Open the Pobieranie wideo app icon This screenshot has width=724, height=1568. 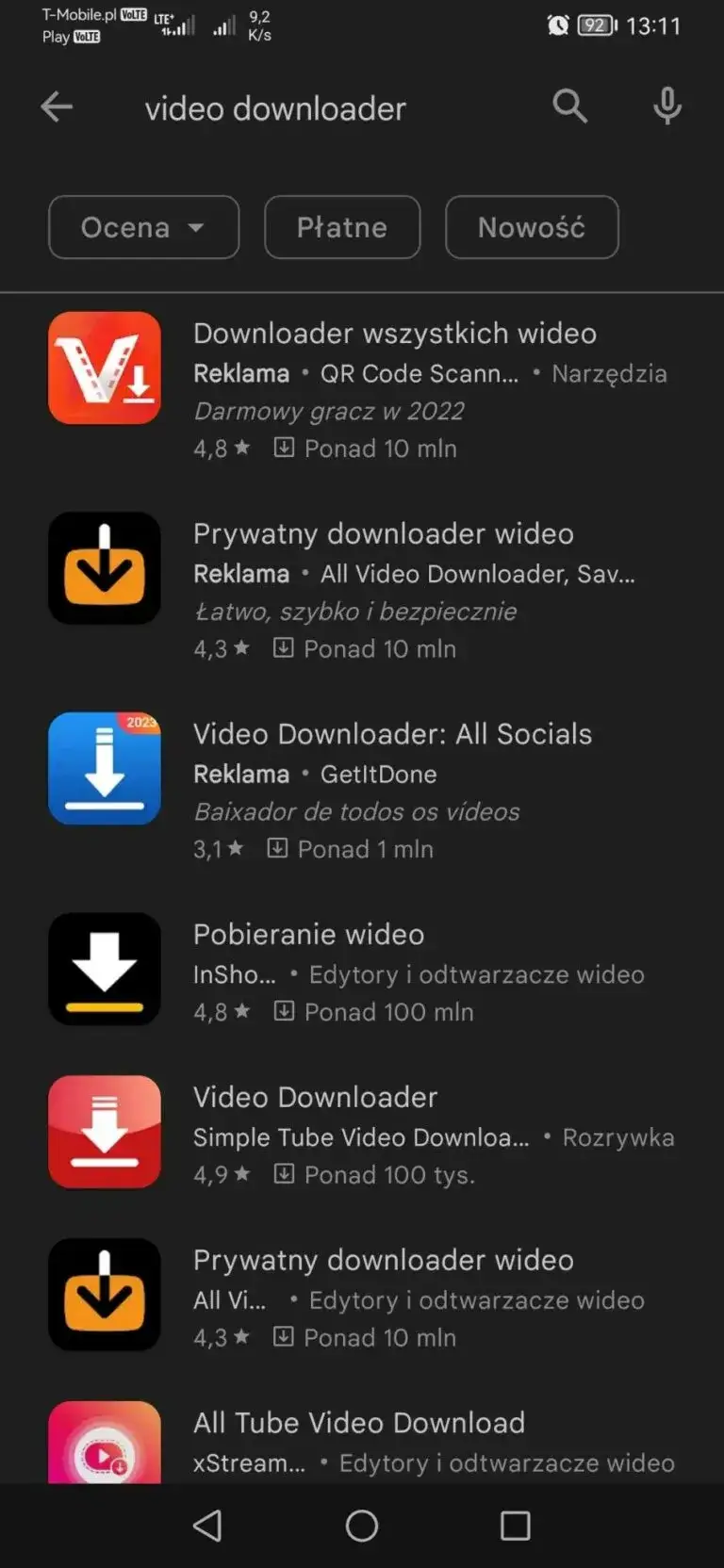[104, 969]
